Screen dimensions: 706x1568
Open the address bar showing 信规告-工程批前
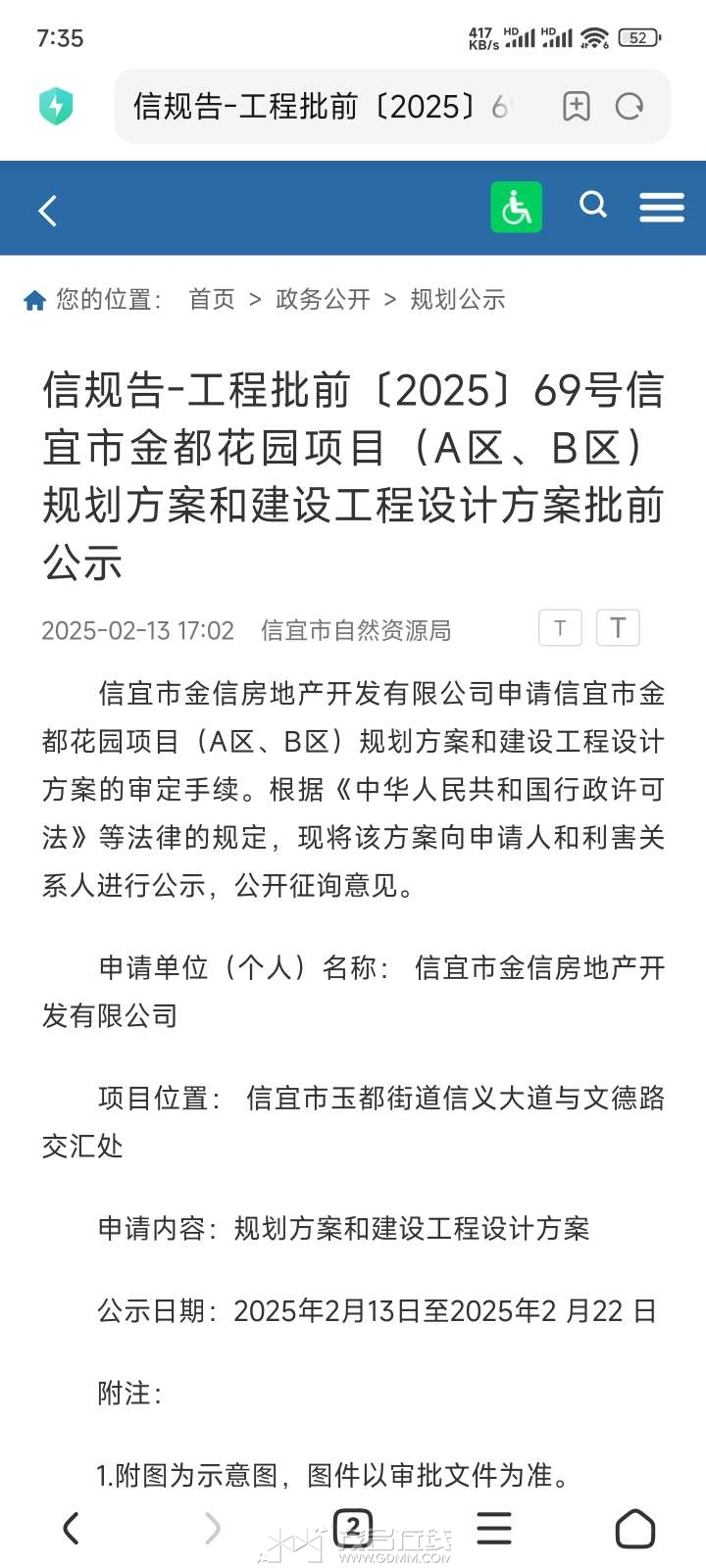(x=324, y=106)
